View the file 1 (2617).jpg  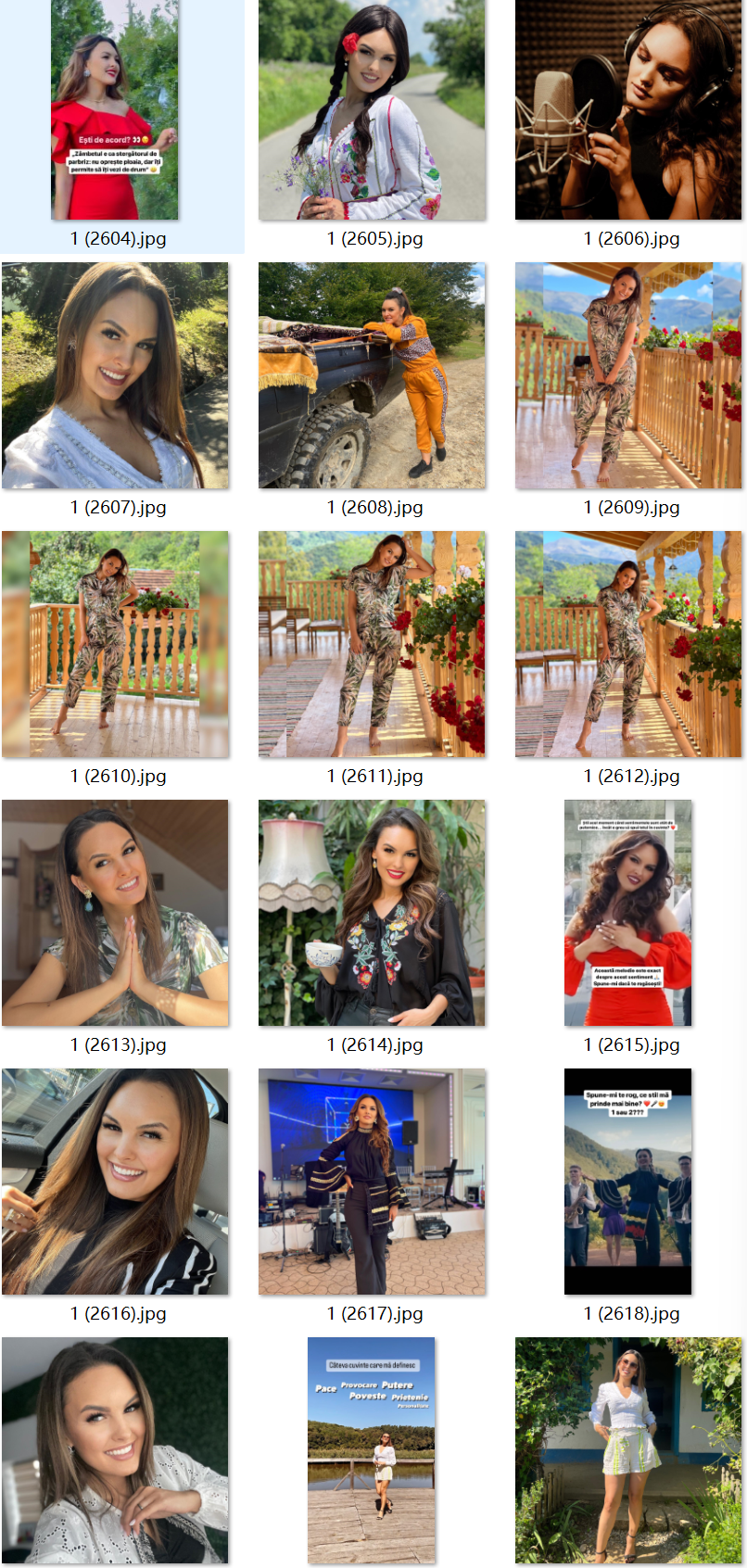372,1182
